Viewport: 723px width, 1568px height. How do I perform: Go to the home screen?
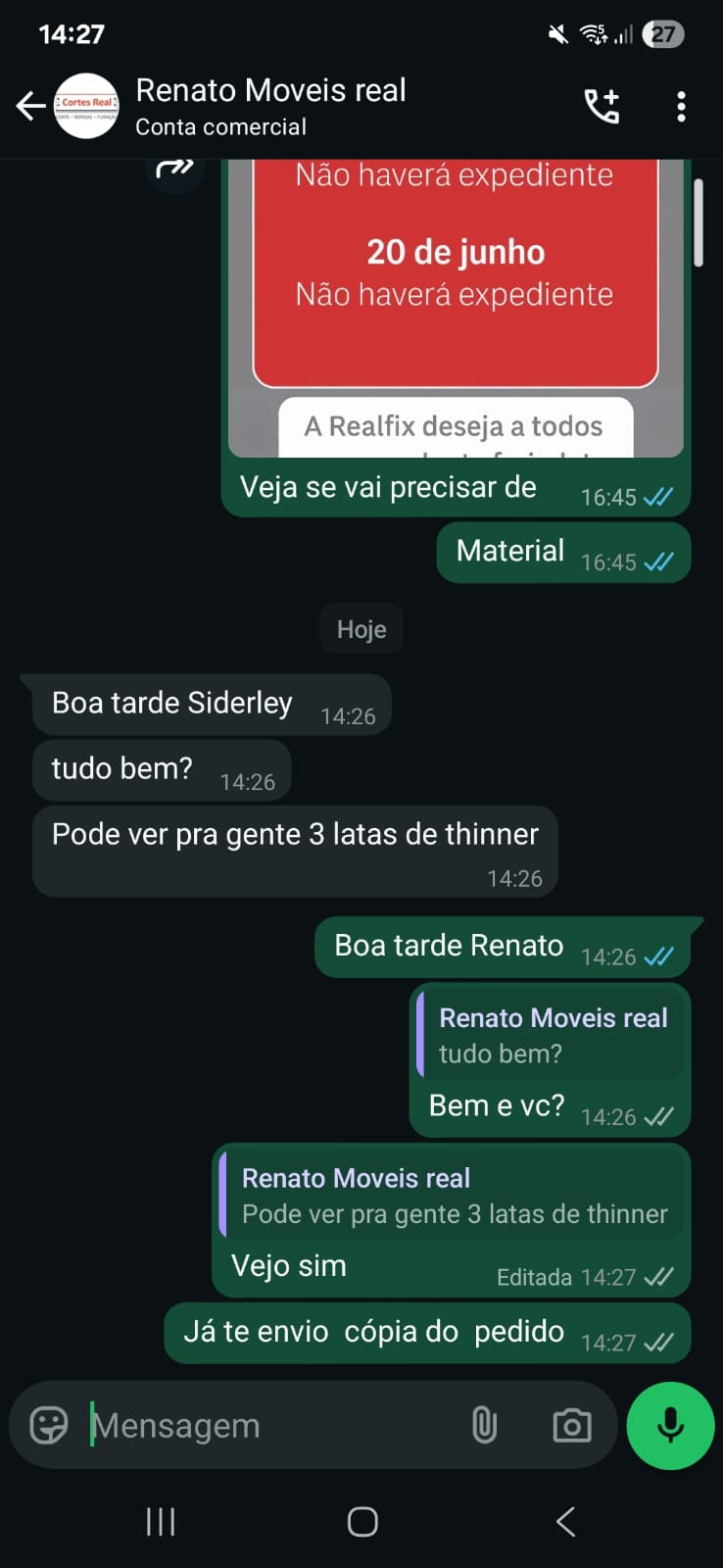pos(362,1521)
